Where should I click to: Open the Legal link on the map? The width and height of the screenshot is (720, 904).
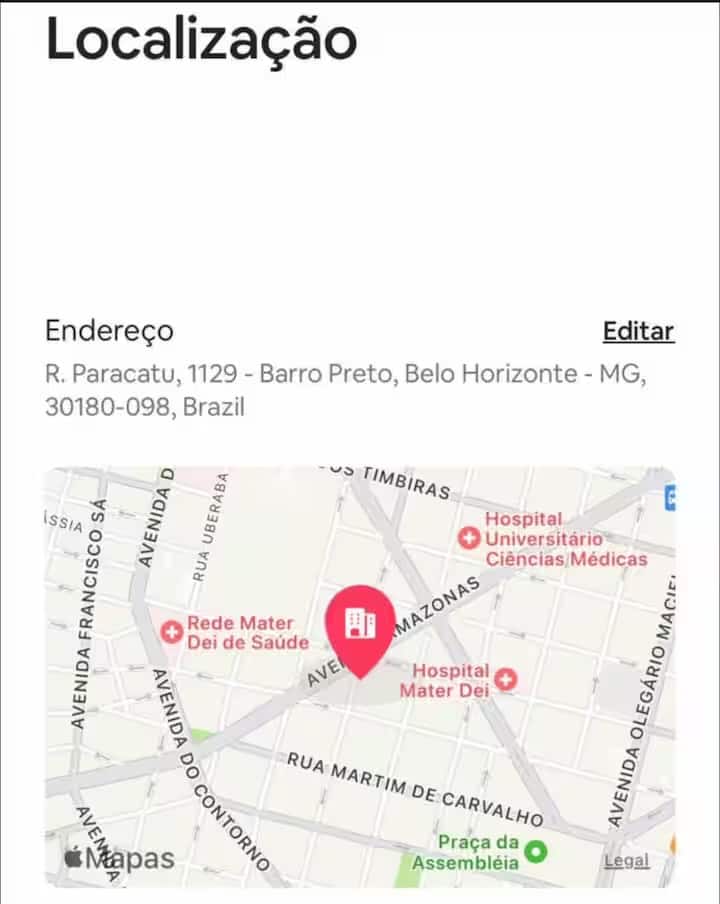click(626, 860)
